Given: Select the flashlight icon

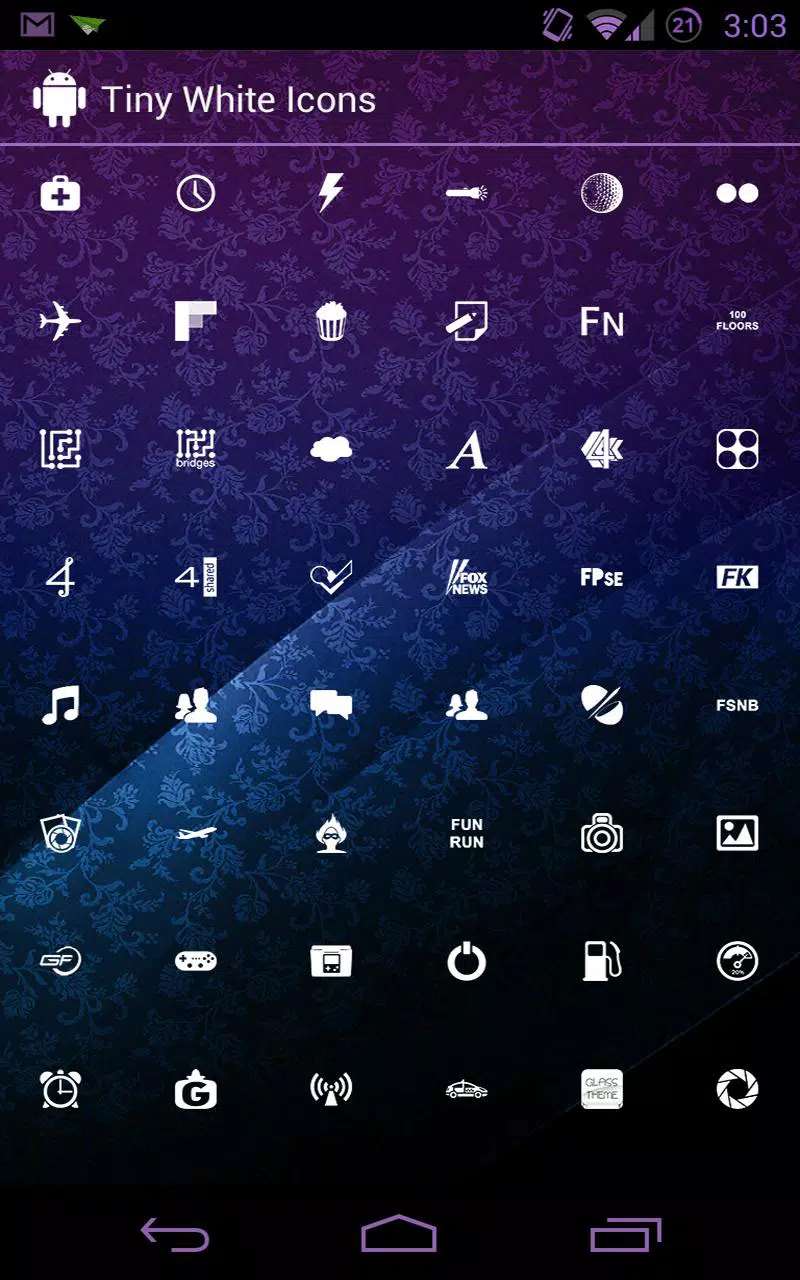Looking at the screenshot, I should [x=467, y=194].
